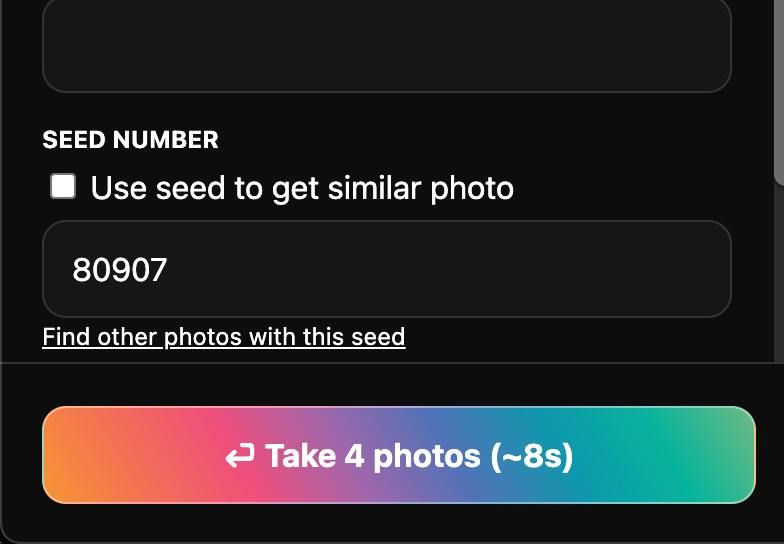This screenshot has width=784, height=544.
Task: Open Find other photos with this seed
Action: (x=224, y=337)
